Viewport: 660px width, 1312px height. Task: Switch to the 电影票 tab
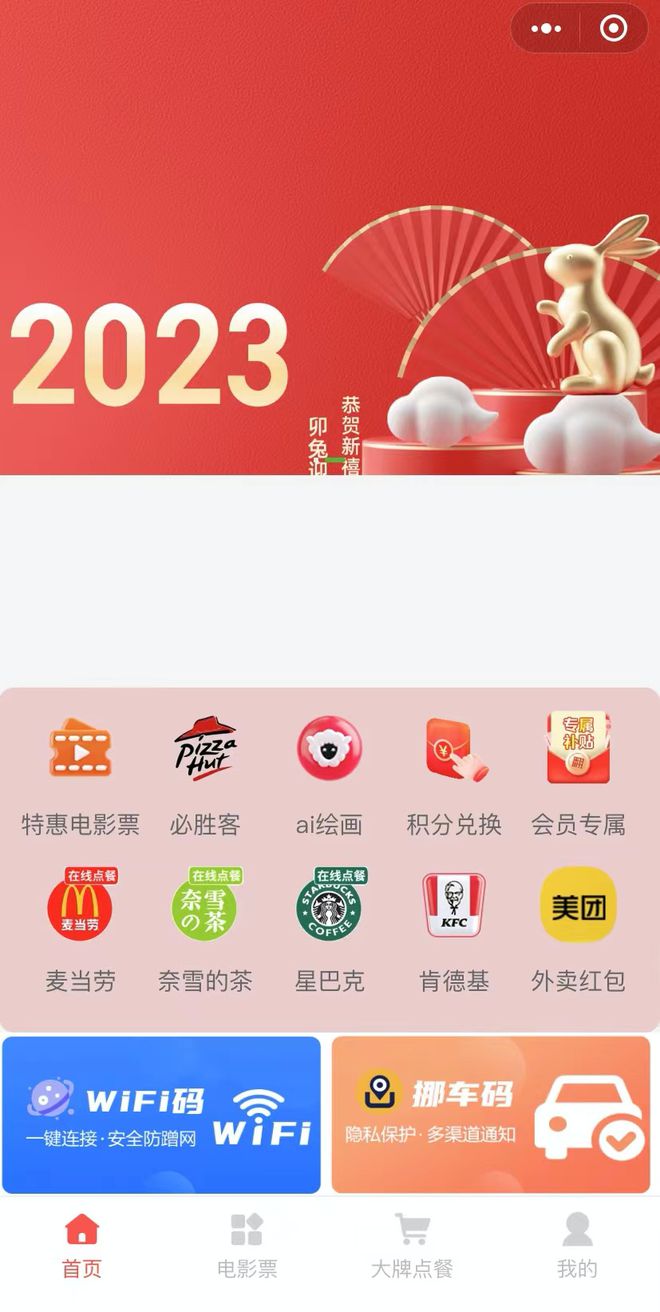(x=247, y=1246)
